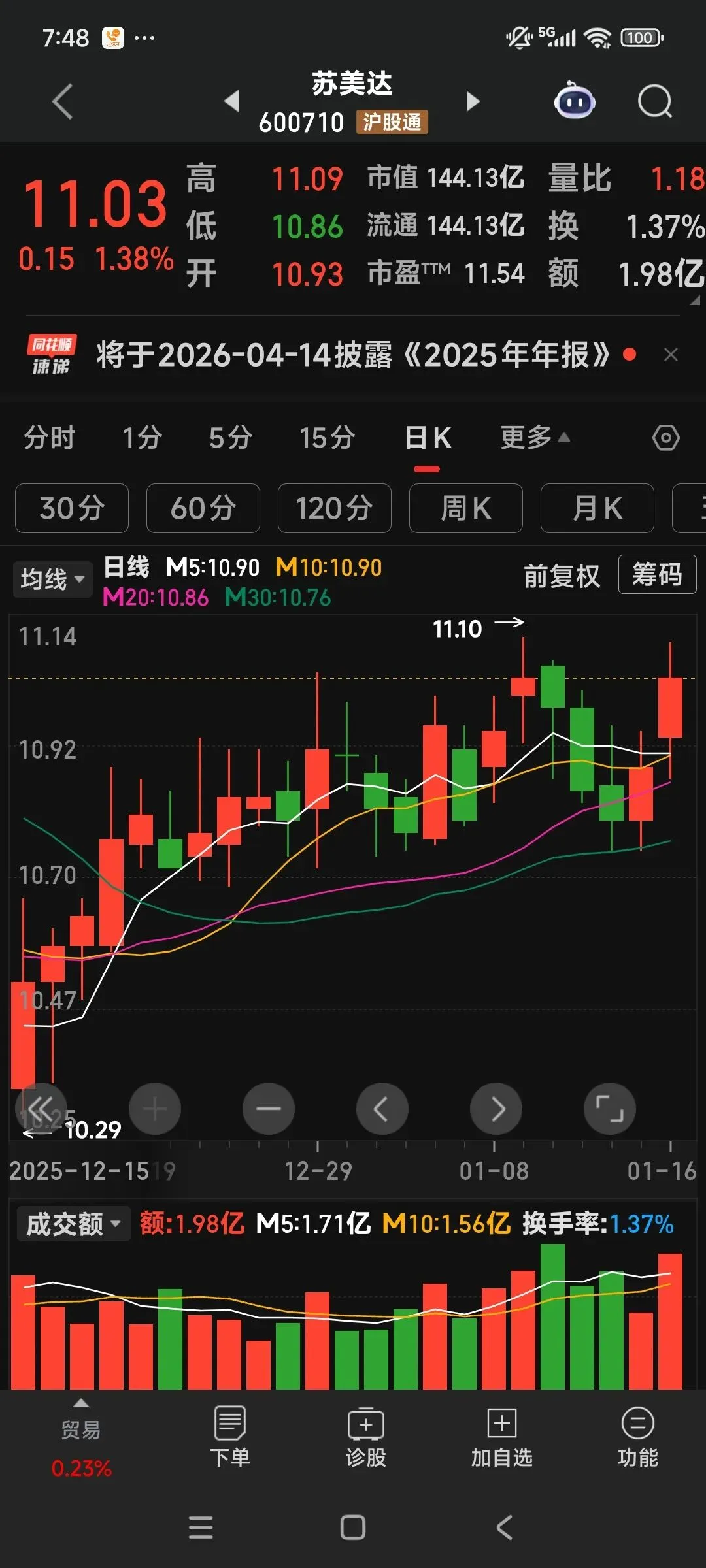Zoom out the K-line chart with minus button

pyautogui.click(x=268, y=1109)
